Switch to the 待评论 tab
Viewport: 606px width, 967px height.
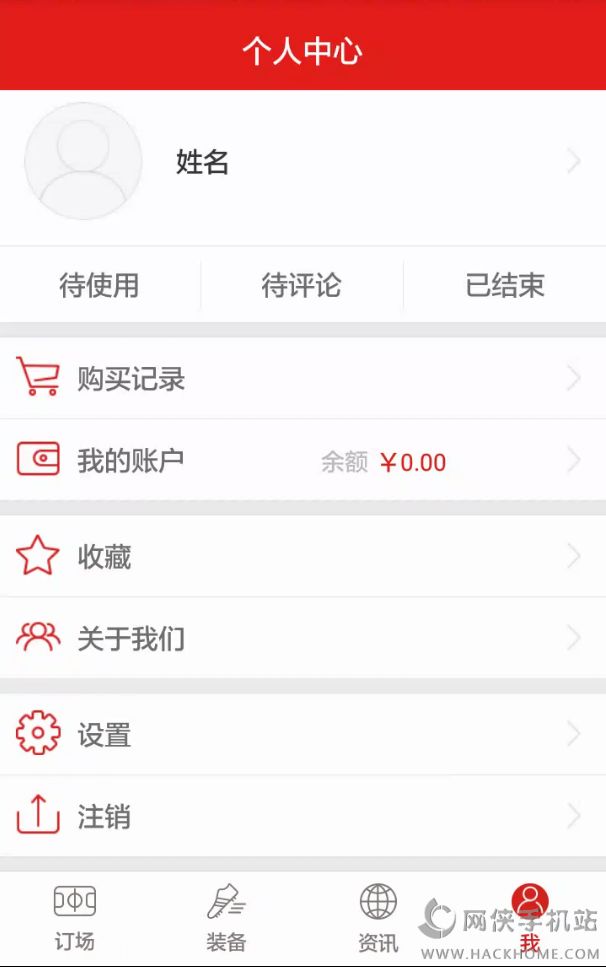point(301,286)
